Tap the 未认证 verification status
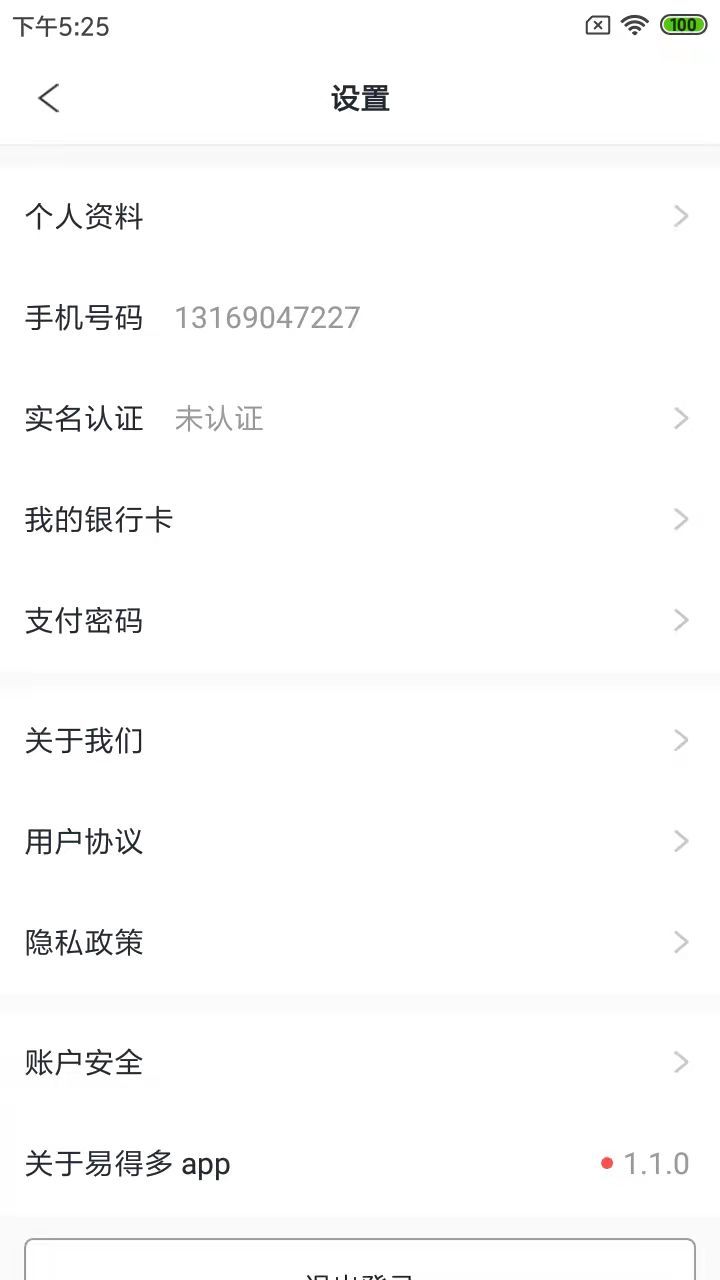This screenshot has height=1280, width=720. [x=219, y=418]
